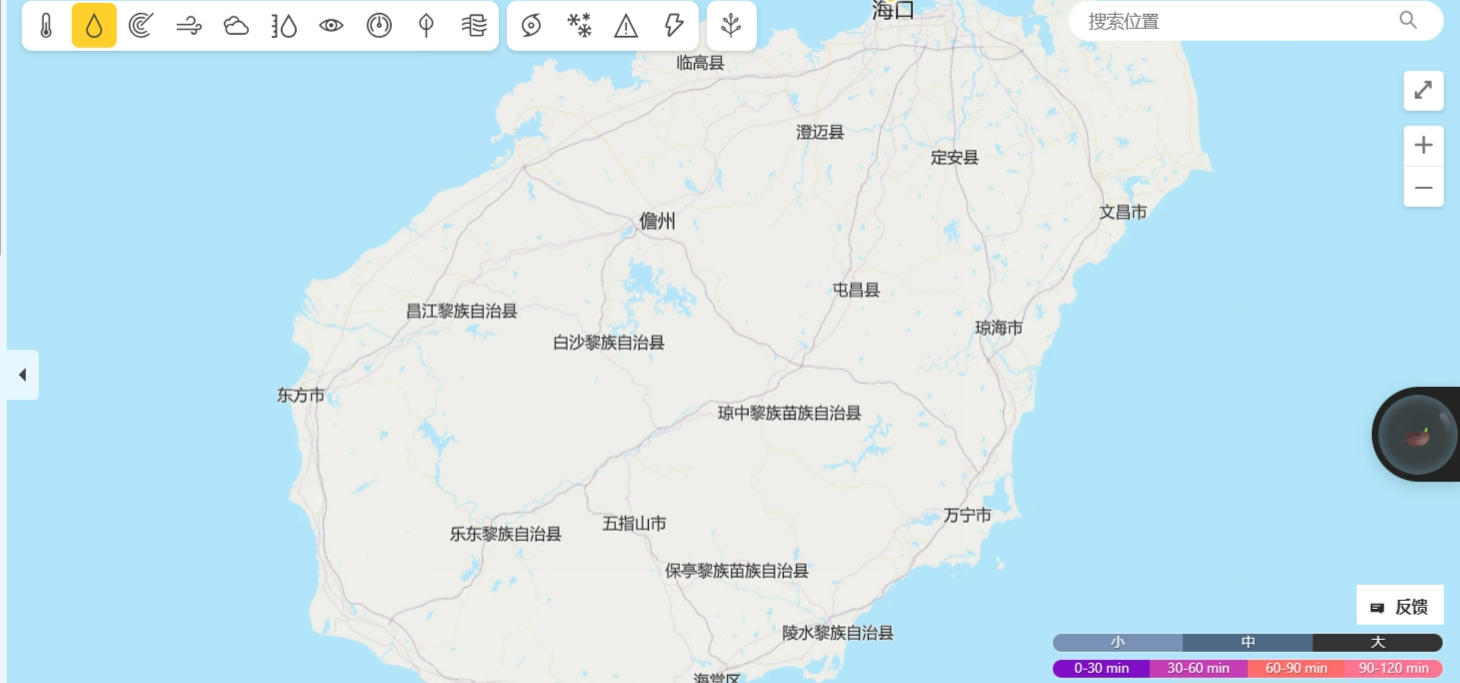Show the lightning layer
This screenshot has width=1460, height=683.
point(674,26)
